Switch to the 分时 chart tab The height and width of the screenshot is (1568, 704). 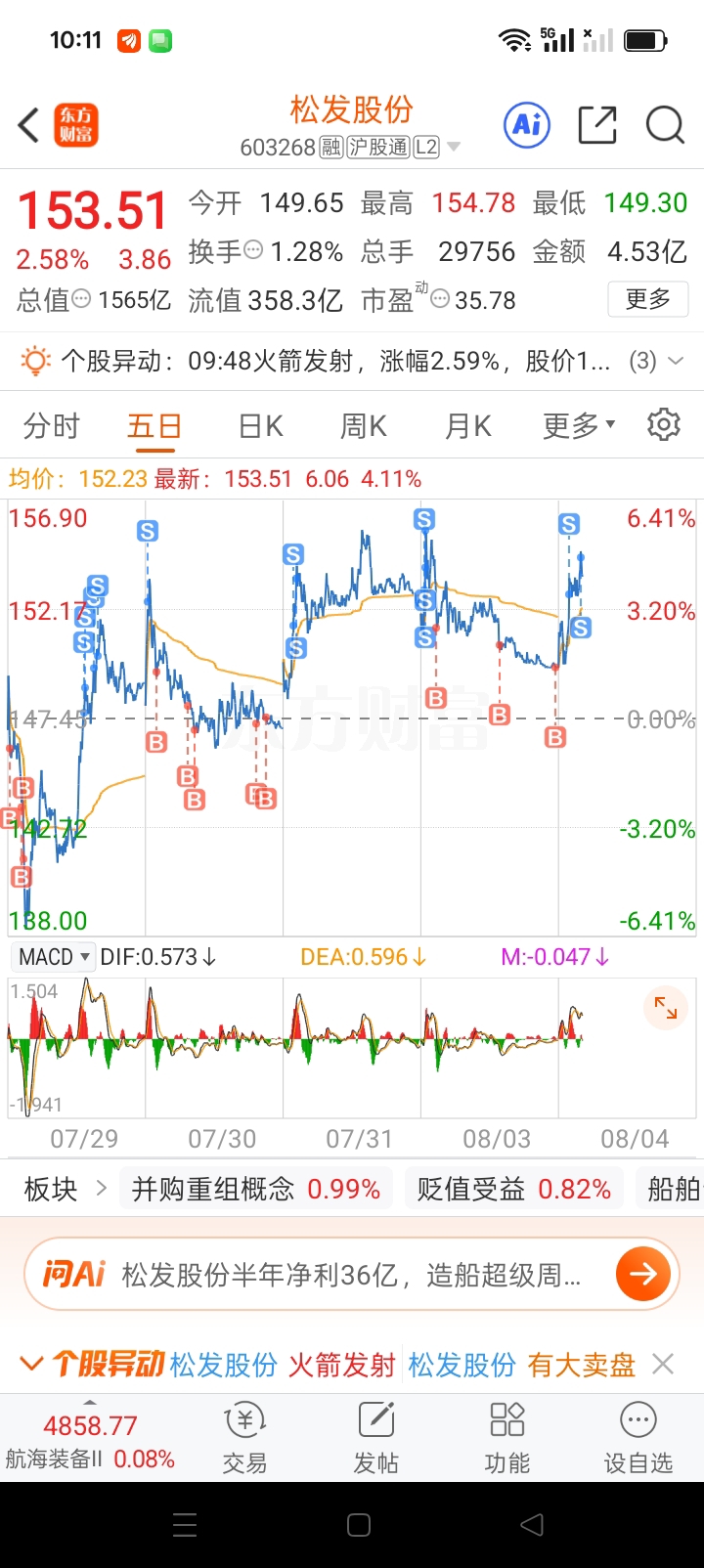[52, 426]
